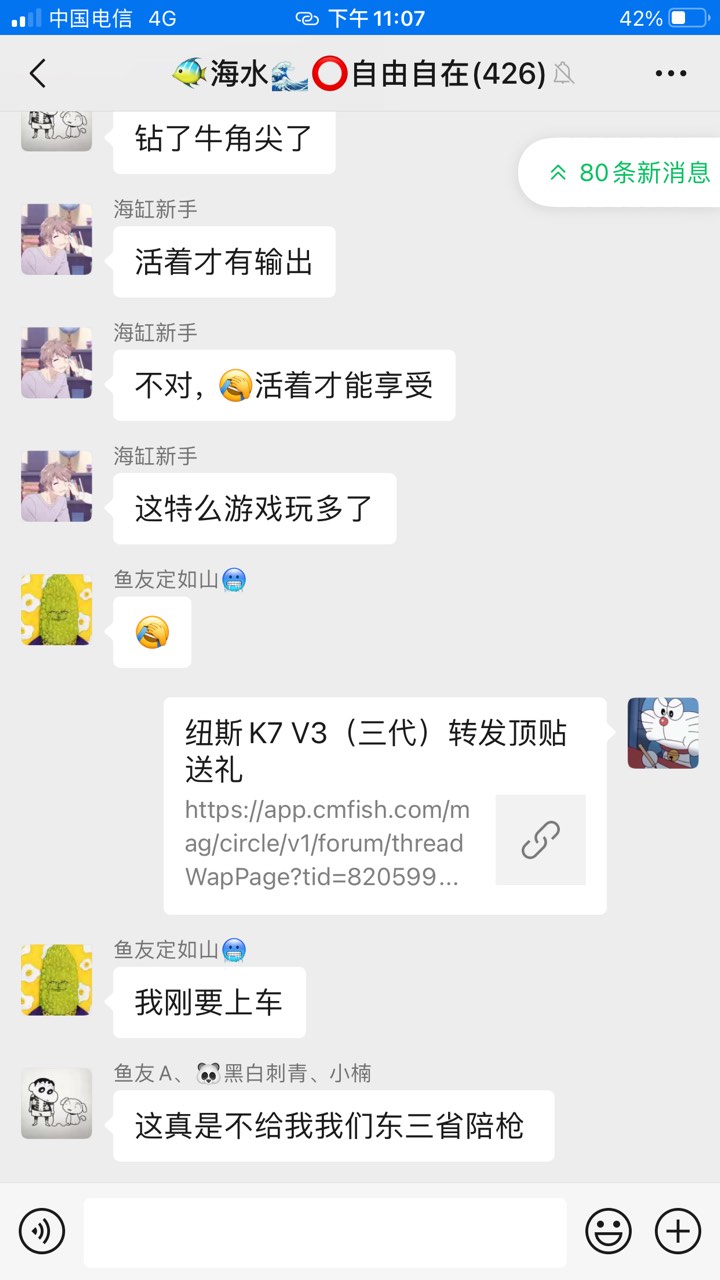This screenshot has height=1280, width=720.
Task: Open the plus attachment menu
Action: 677,1230
